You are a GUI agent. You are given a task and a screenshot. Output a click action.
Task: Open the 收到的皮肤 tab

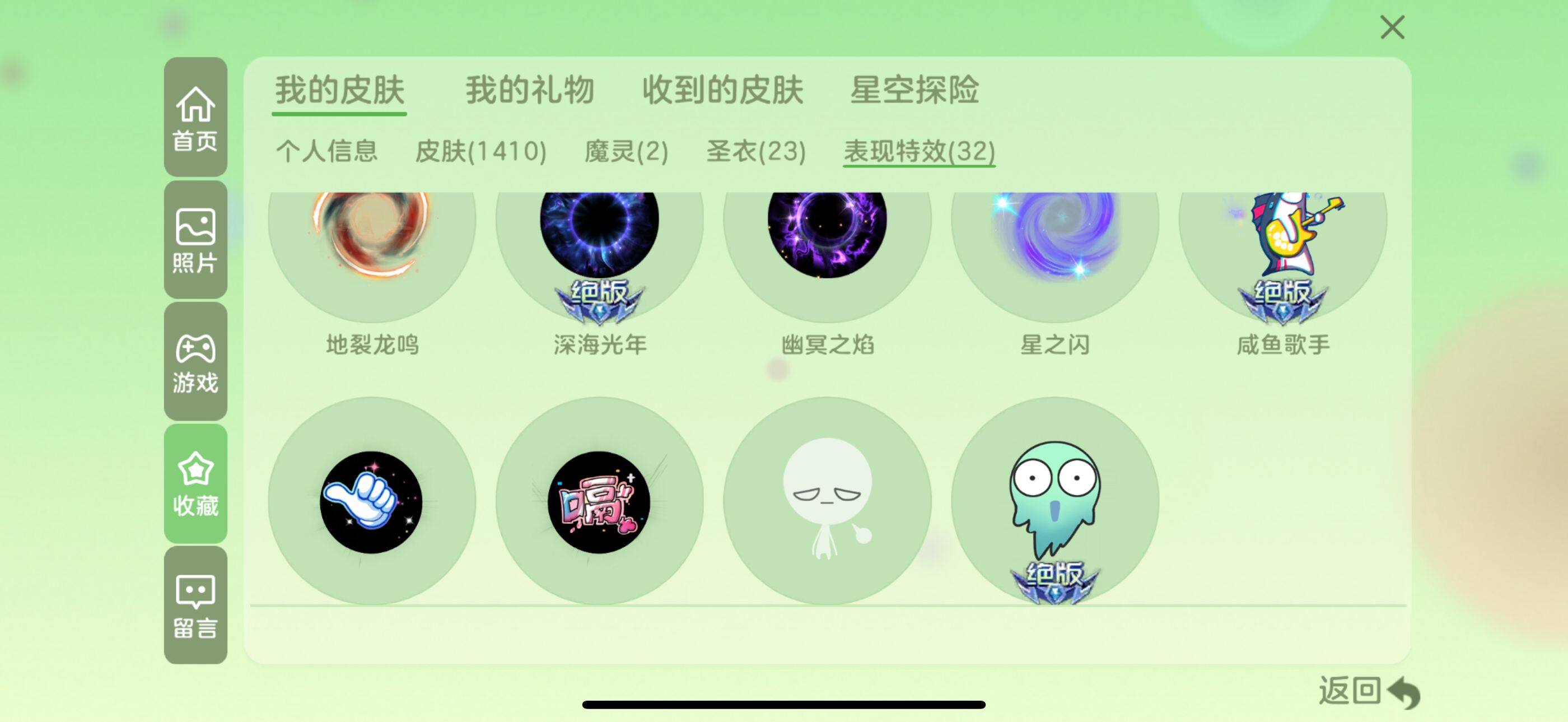pyautogui.click(x=722, y=90)
